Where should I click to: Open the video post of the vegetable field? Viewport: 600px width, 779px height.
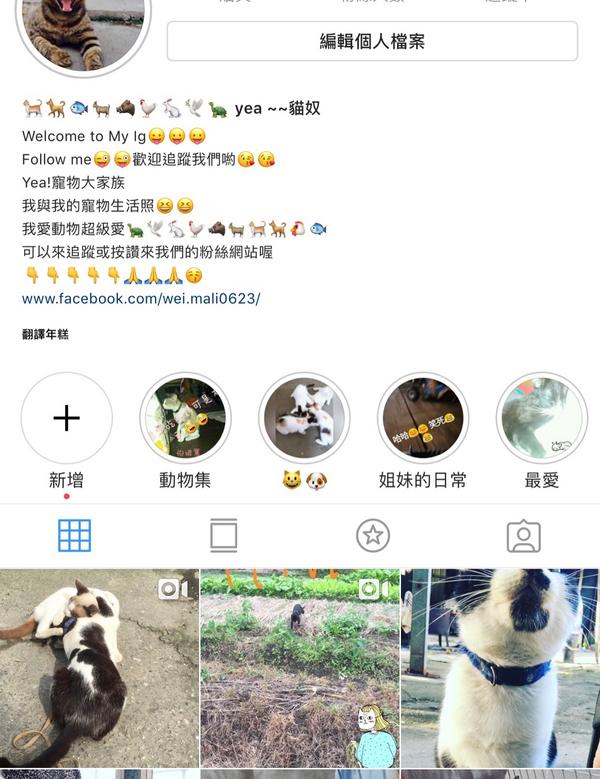[x=299, y=667]
